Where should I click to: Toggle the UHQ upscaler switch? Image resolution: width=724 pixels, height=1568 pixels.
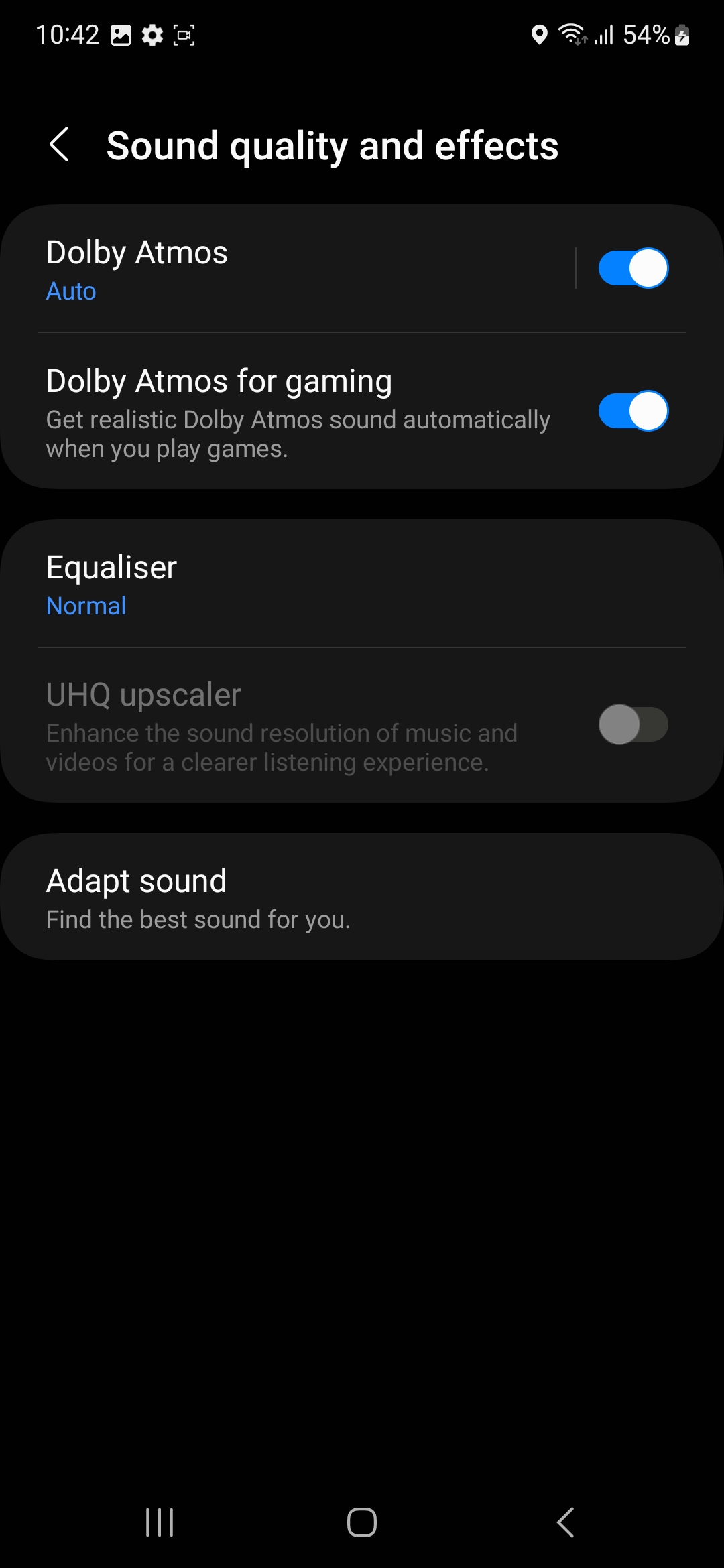633,724
